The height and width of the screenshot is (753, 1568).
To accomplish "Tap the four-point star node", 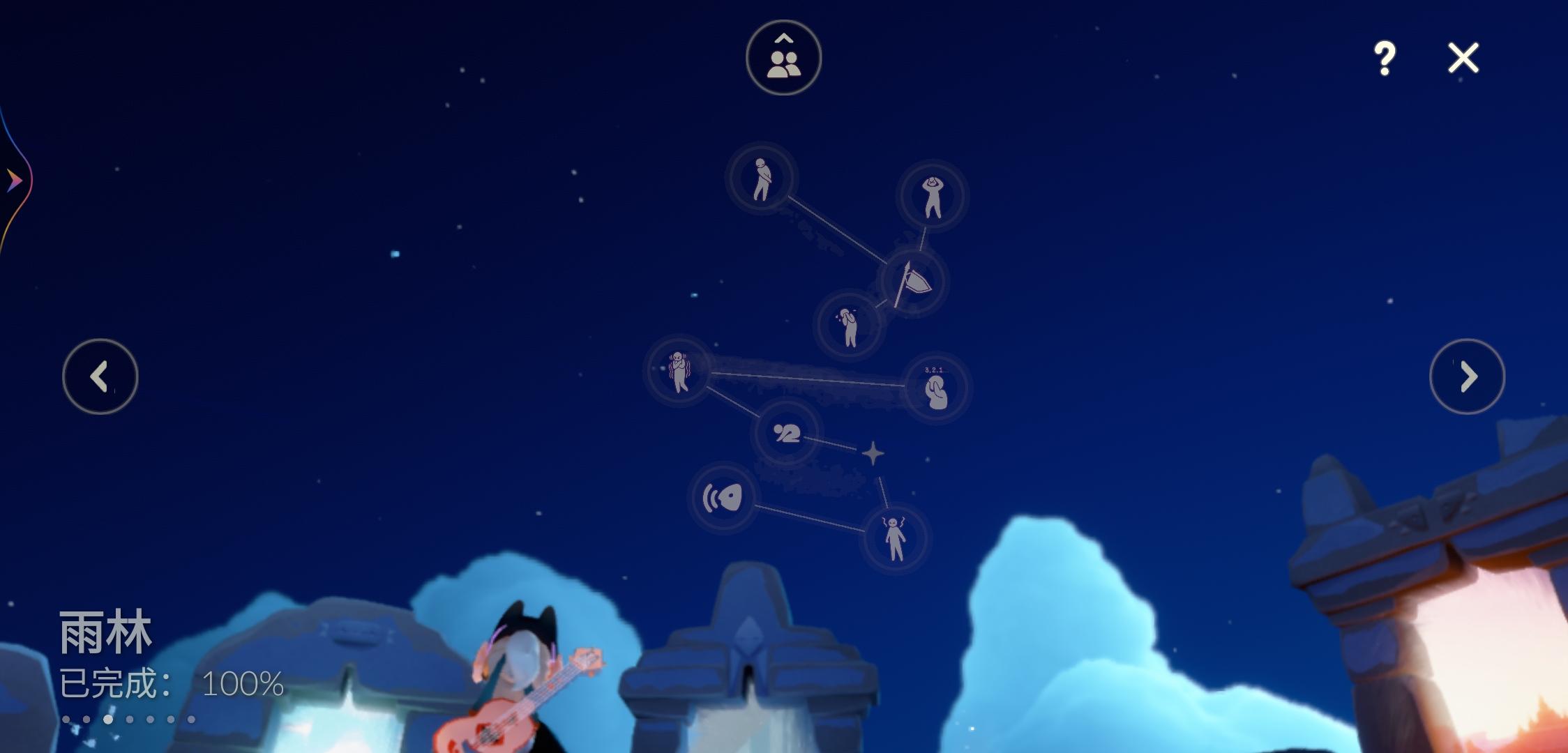I will pyautogui.click(x=873, y=454).
